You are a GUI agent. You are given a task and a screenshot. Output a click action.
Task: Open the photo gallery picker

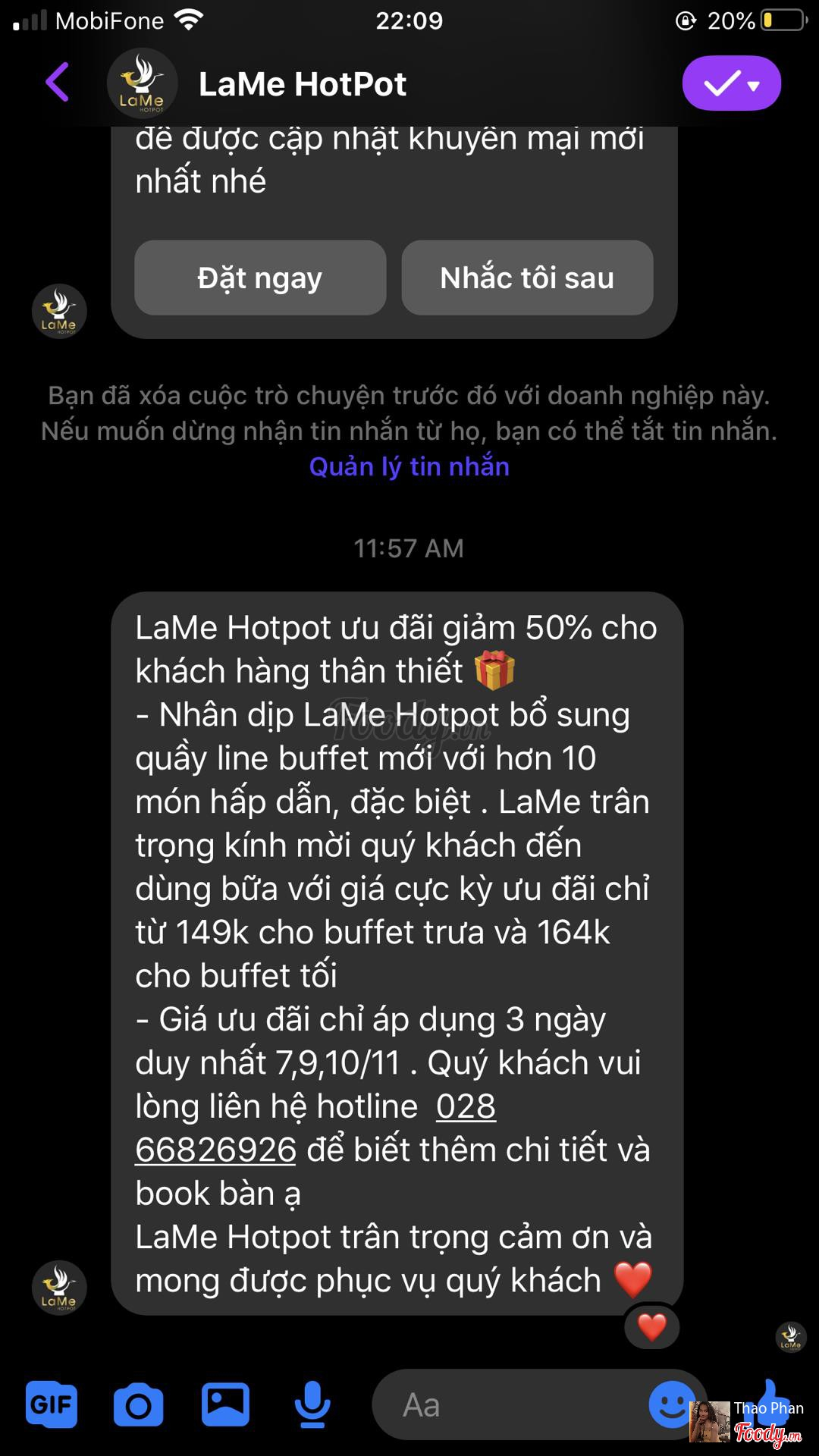tap(225, 1404)
